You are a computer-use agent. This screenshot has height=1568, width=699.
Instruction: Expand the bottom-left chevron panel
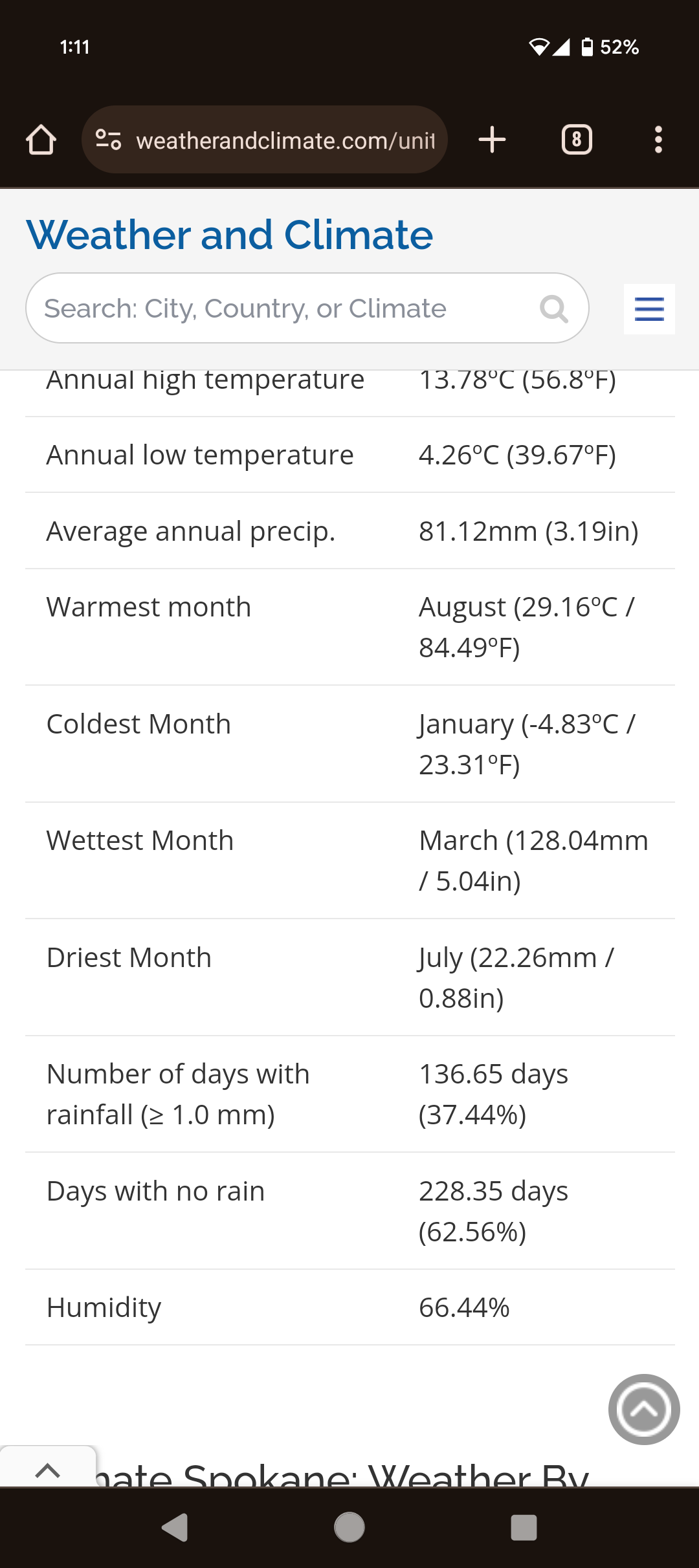[x=48, y=1467]
